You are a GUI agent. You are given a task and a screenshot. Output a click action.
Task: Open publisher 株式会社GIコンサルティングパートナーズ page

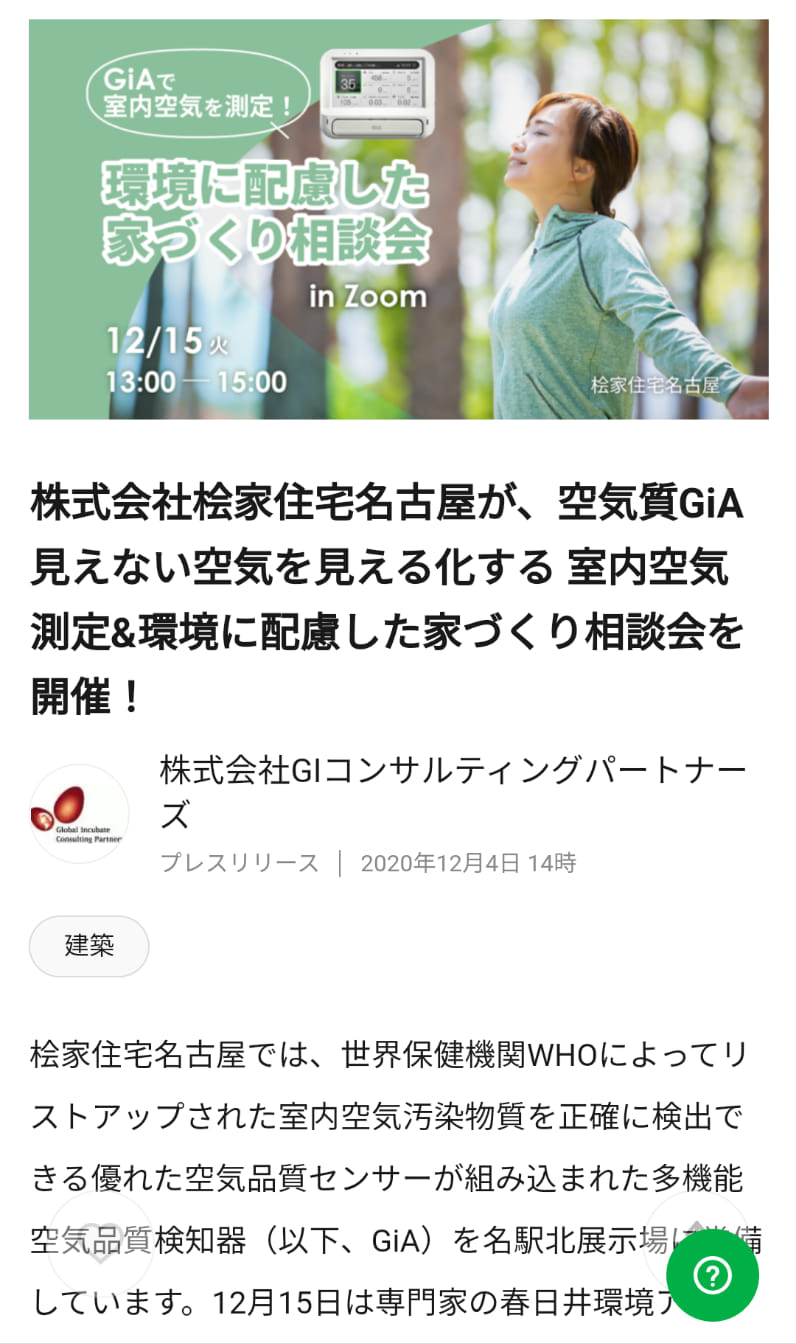[453, 792]
